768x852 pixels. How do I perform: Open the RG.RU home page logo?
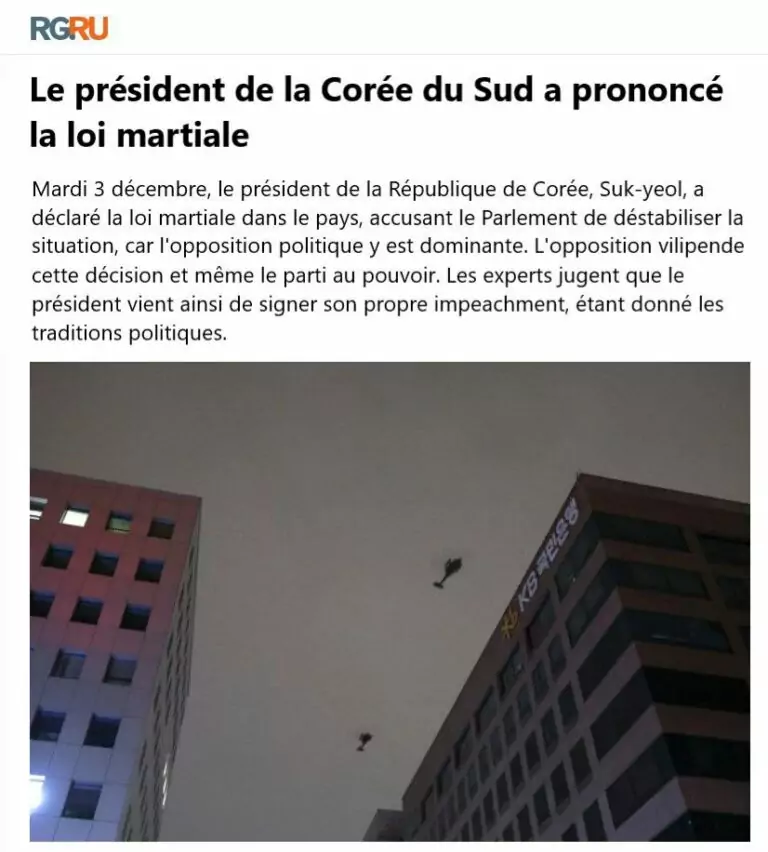click(x=68, y=28)
